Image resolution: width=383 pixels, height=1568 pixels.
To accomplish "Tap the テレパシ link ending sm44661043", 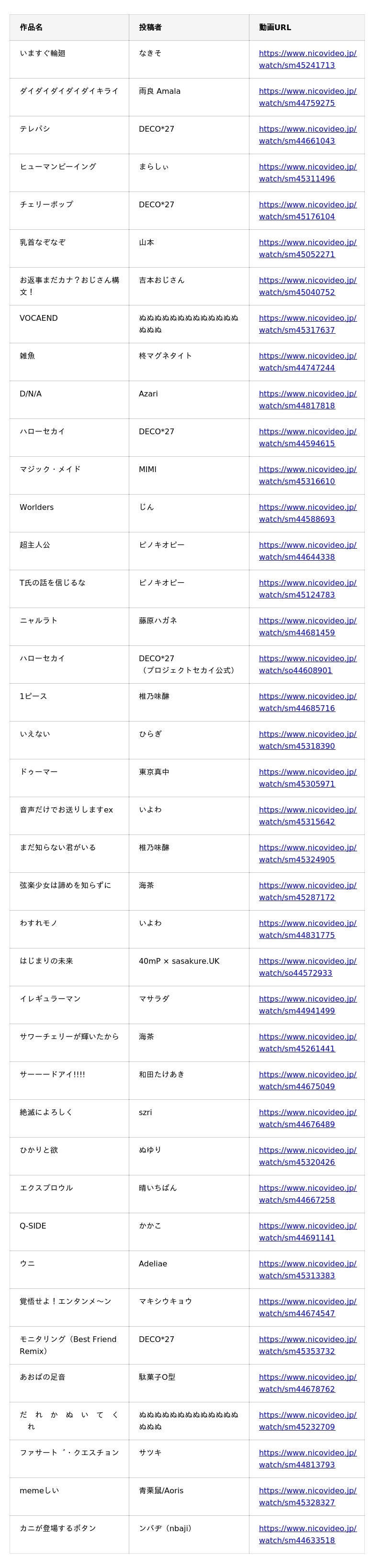I will click(x=307, y=135).
